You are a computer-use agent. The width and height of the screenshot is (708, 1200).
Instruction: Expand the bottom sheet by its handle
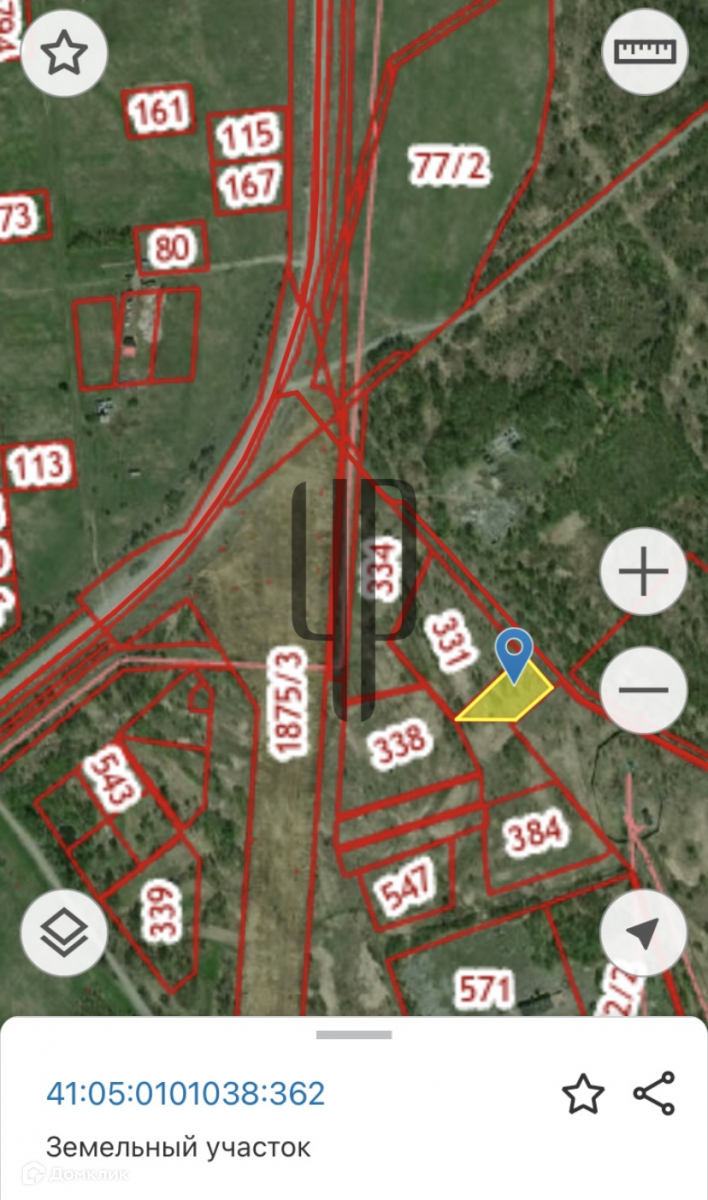tap(354, 1034)
